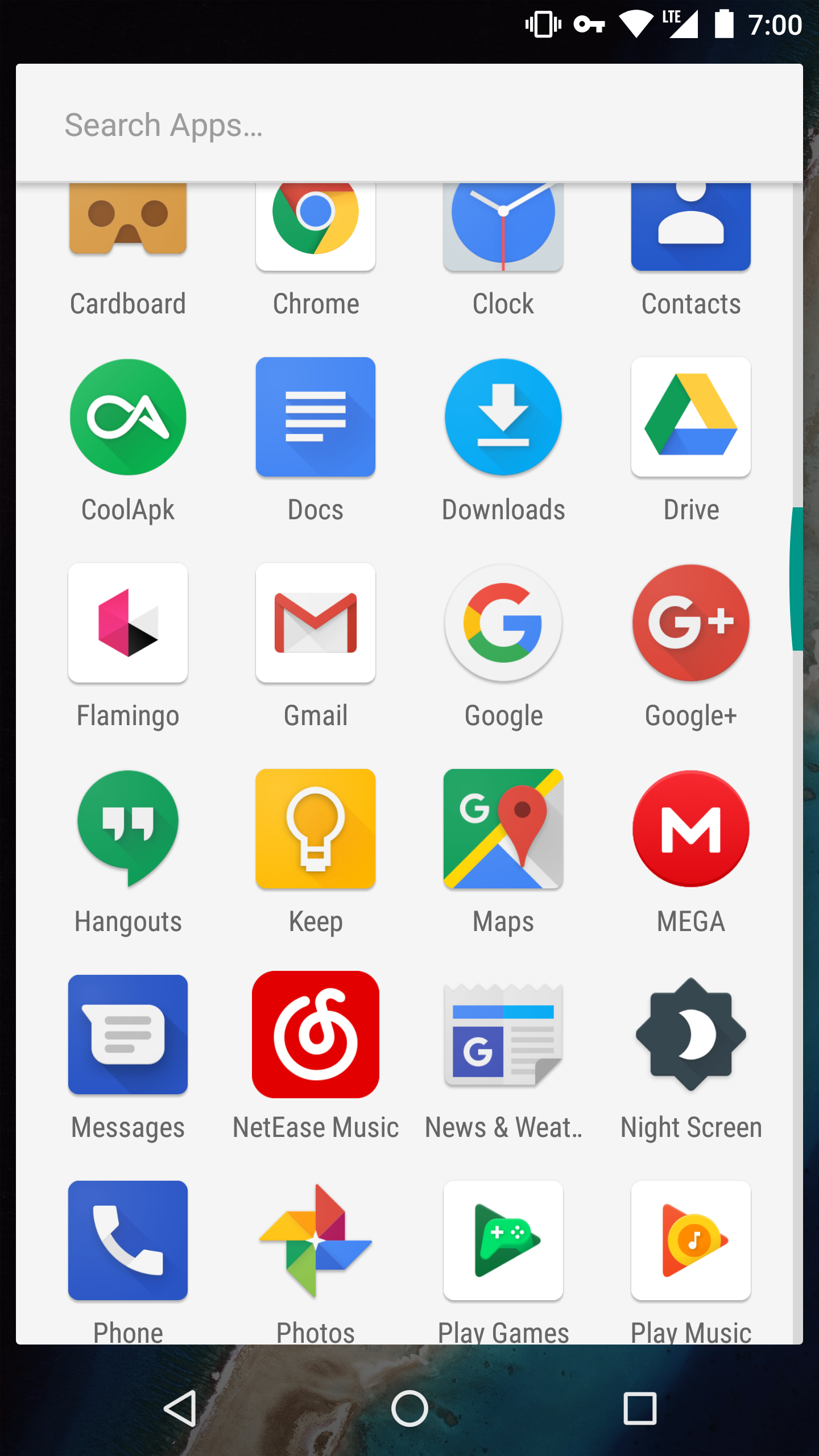Launch NetEase Music
The width and height of the screenshot is (819, 1456).
point(316,1035)
